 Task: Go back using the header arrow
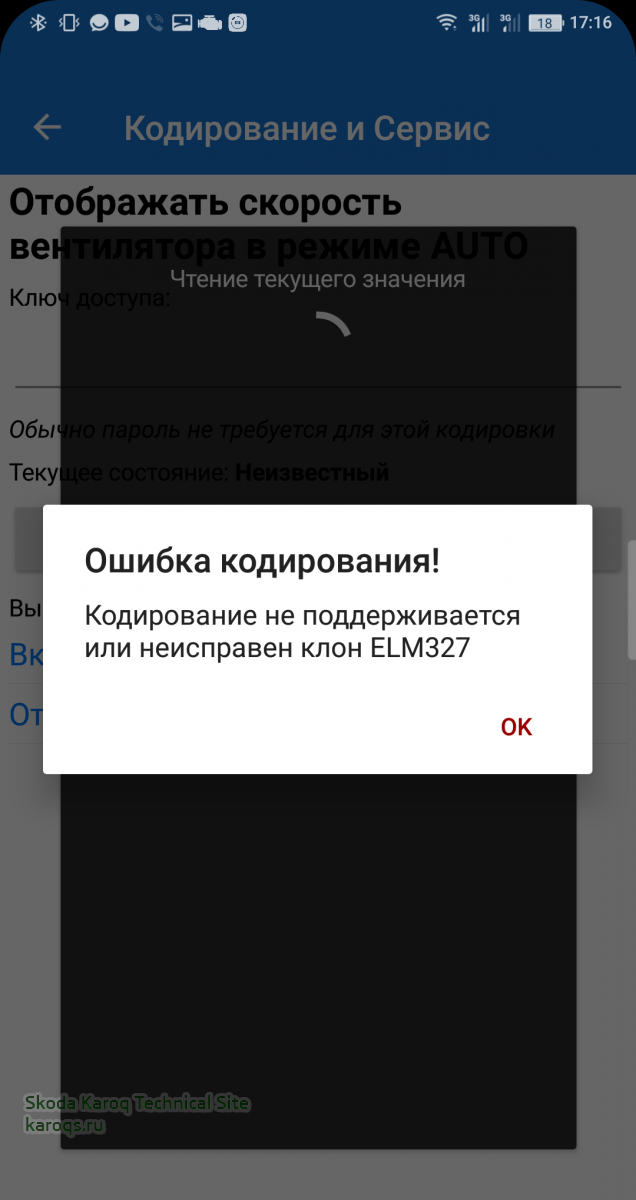(x=47, y=127)
